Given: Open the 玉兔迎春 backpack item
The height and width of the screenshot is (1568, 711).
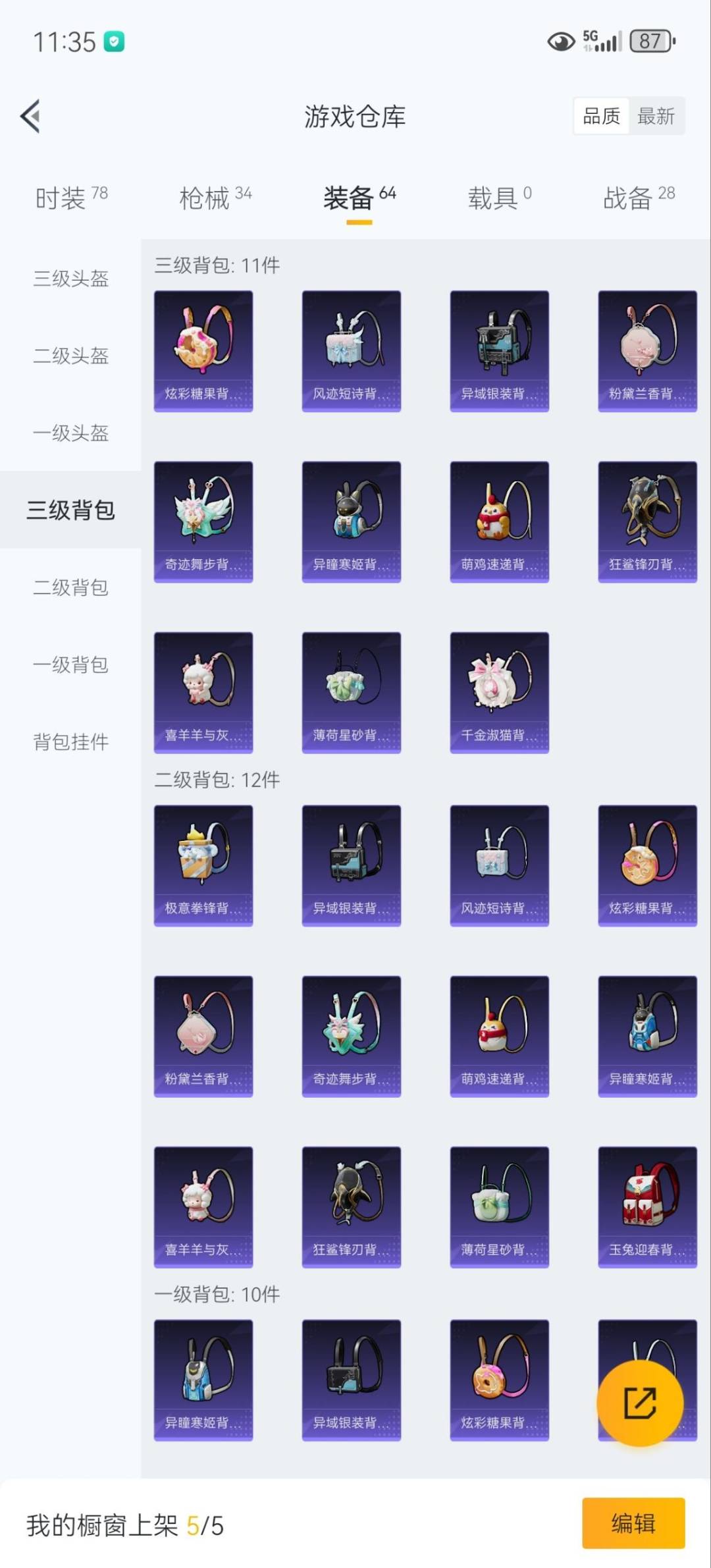Looking at the screenshot, I should (x=647, y=1206).
